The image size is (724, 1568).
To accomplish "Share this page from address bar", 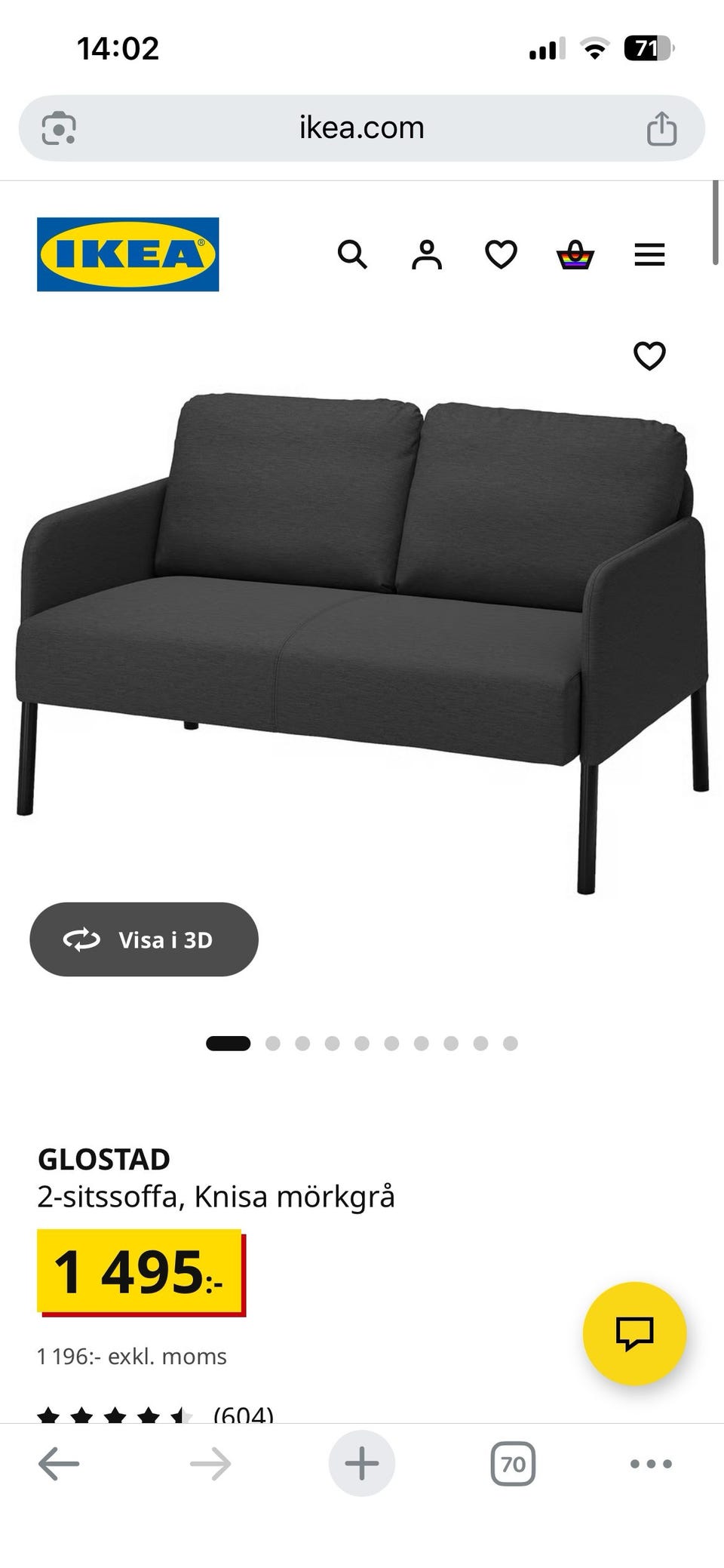I will 661,128.
